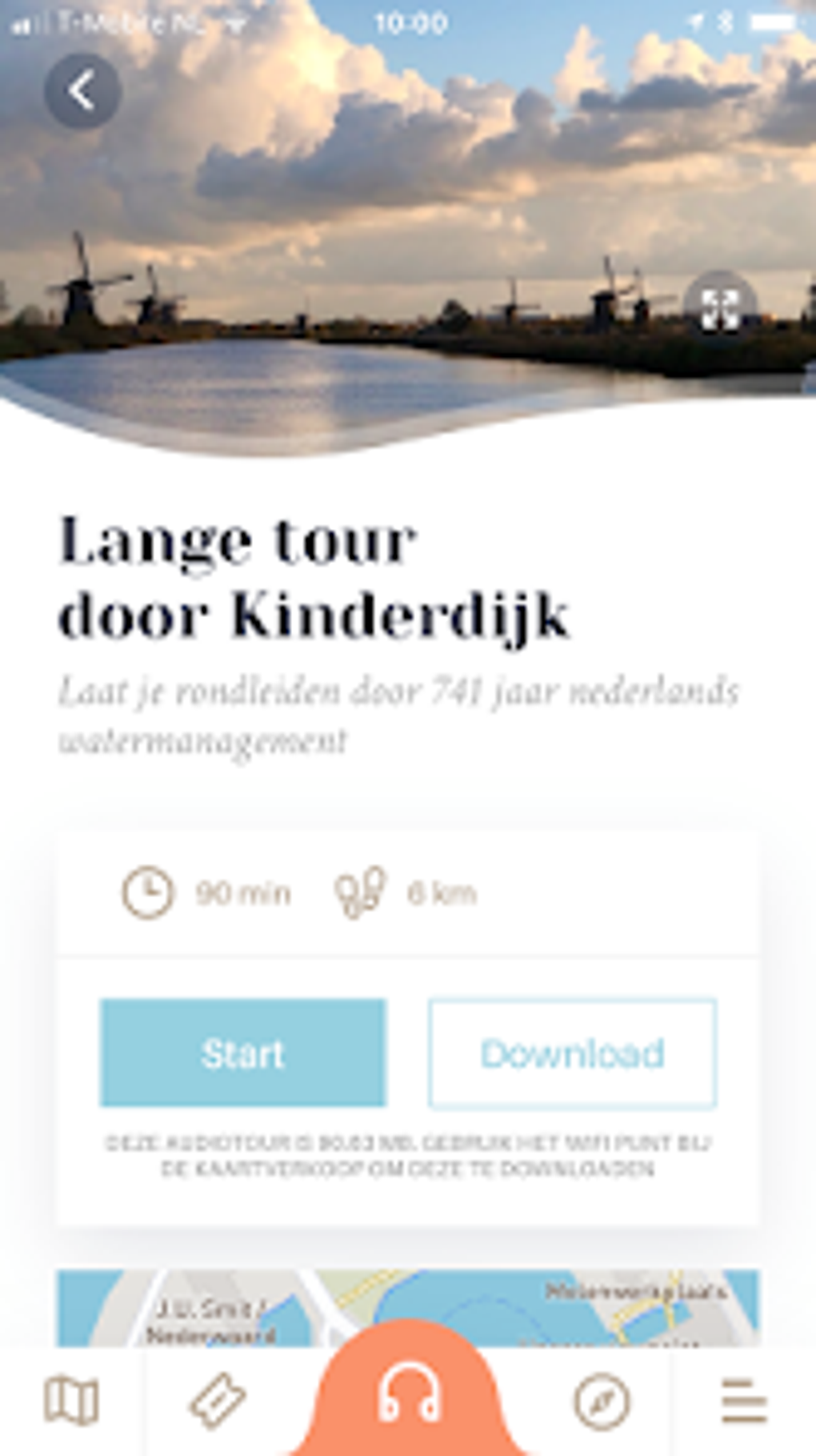Select the footsteps icon beside 6 km
Viewport: 816px width, 1456px height.
coord(360,891)
